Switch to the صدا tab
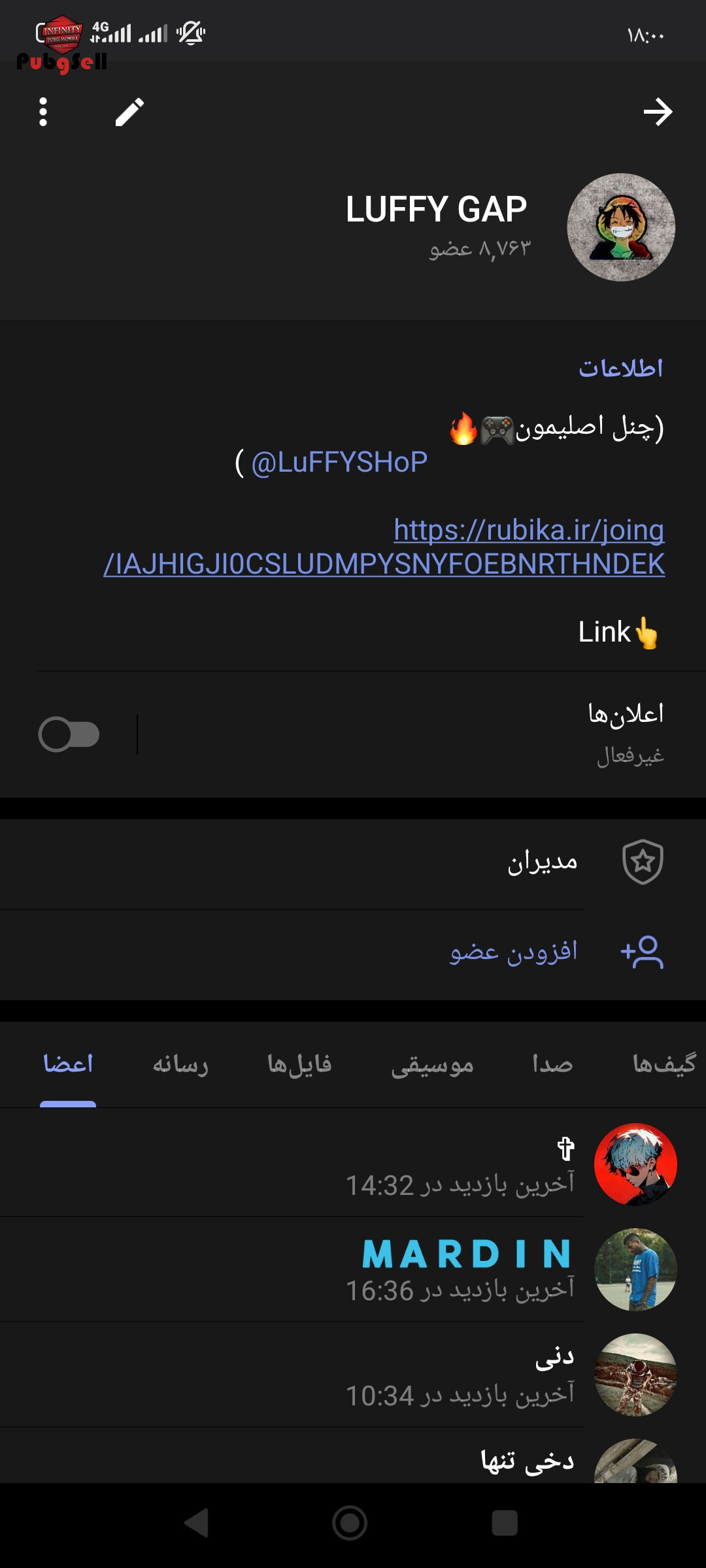This screenshot has height=1568, width=706. (x=552, y=1064)
